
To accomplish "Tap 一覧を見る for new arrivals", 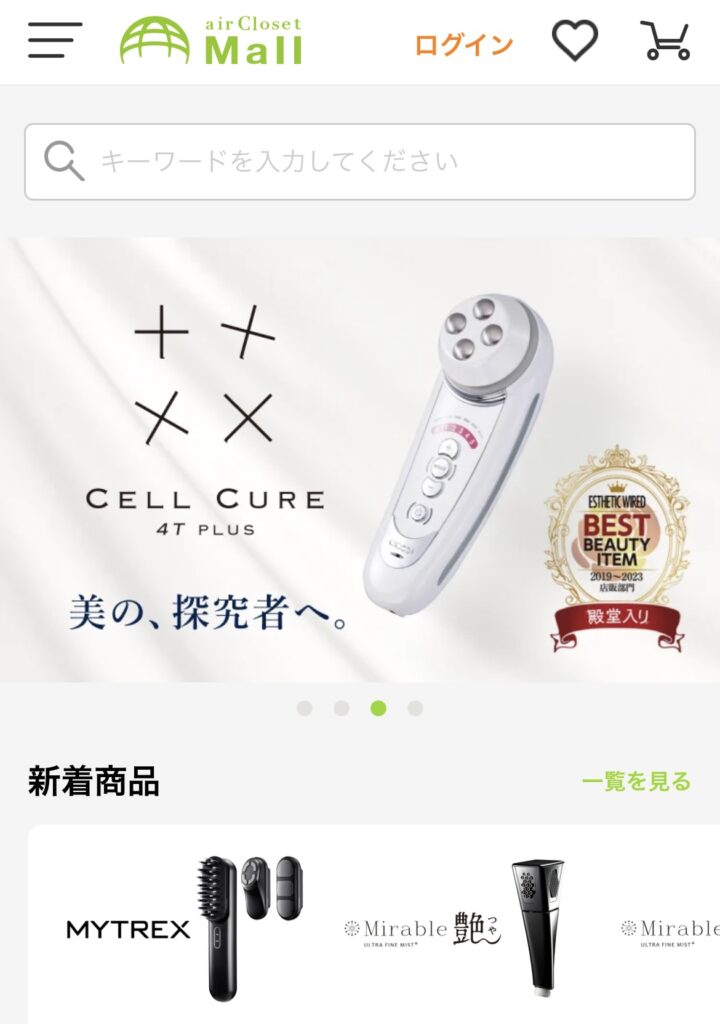I will pos(636,781).
